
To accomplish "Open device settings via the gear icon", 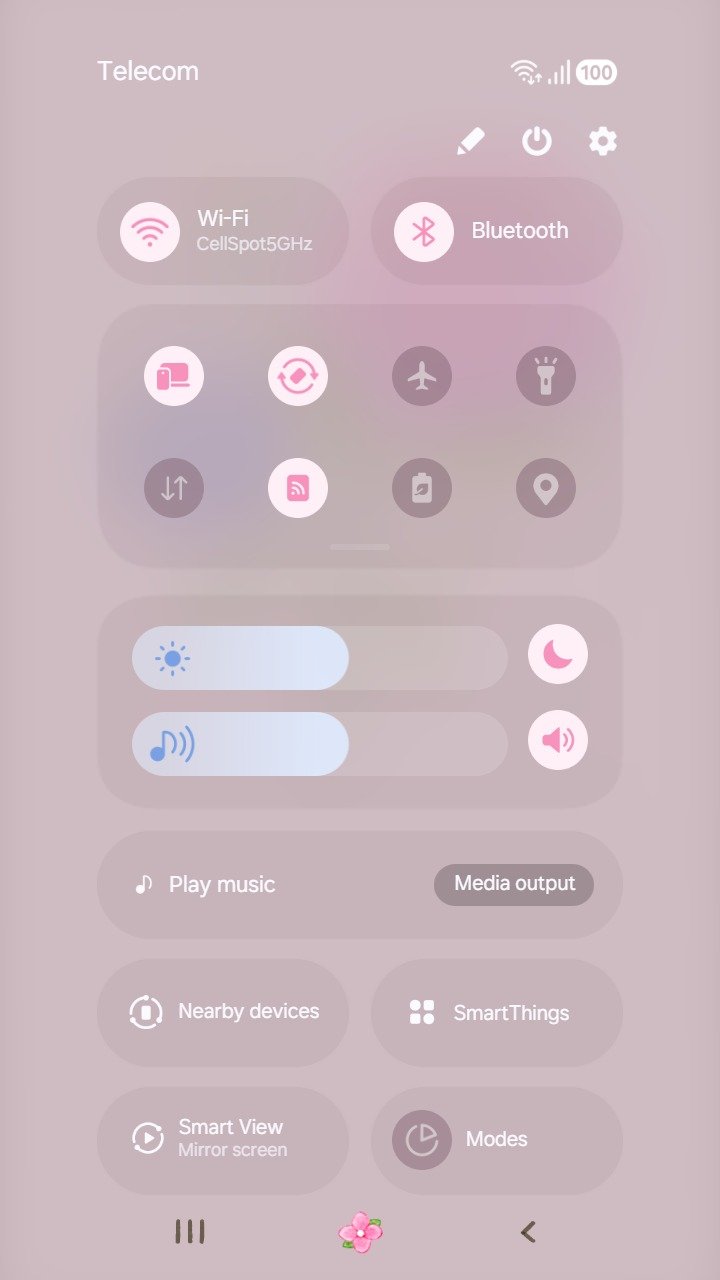I will 602,142.
